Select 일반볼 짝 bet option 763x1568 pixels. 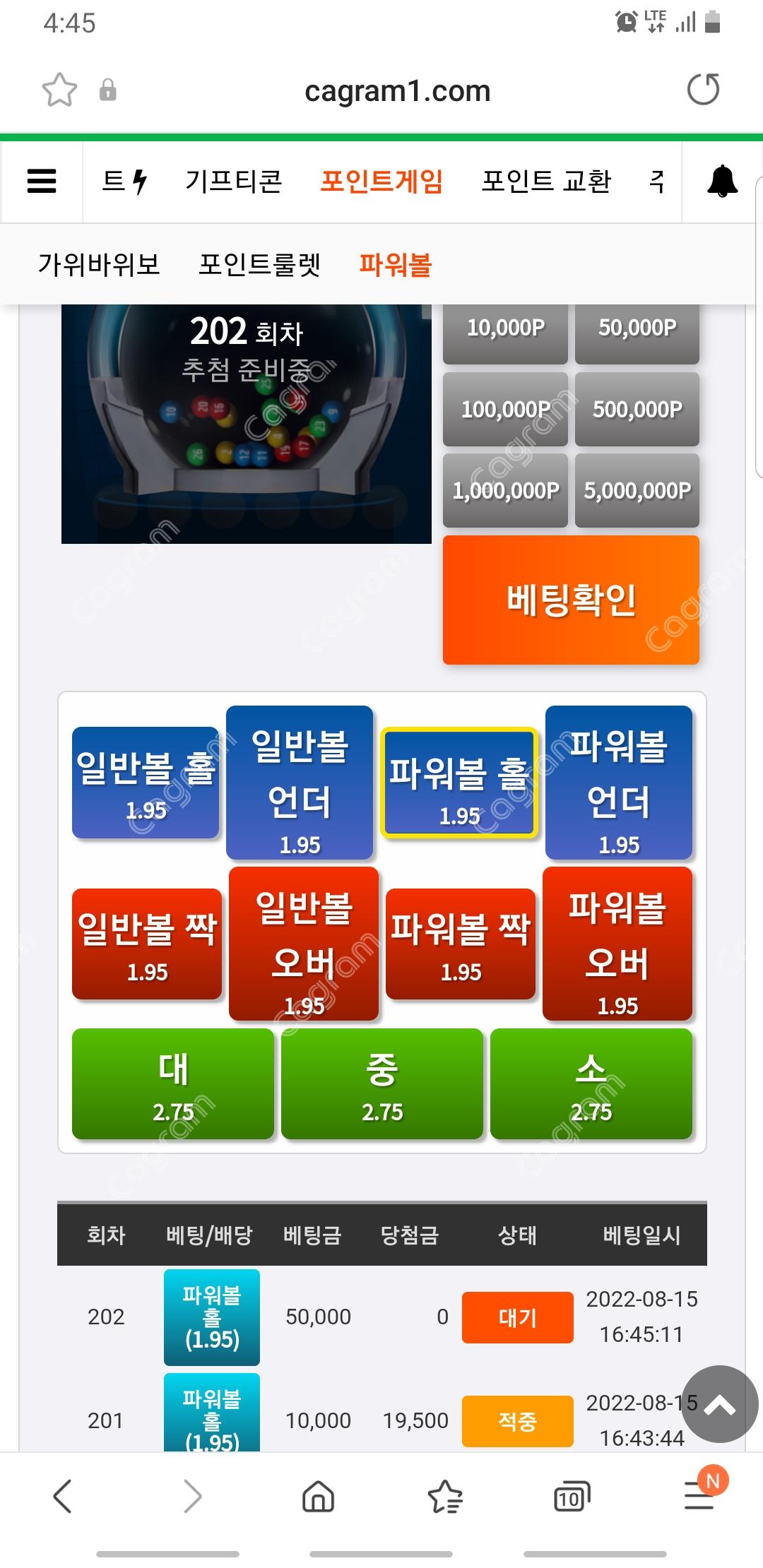pyautogui.click(x=147, y=944)
